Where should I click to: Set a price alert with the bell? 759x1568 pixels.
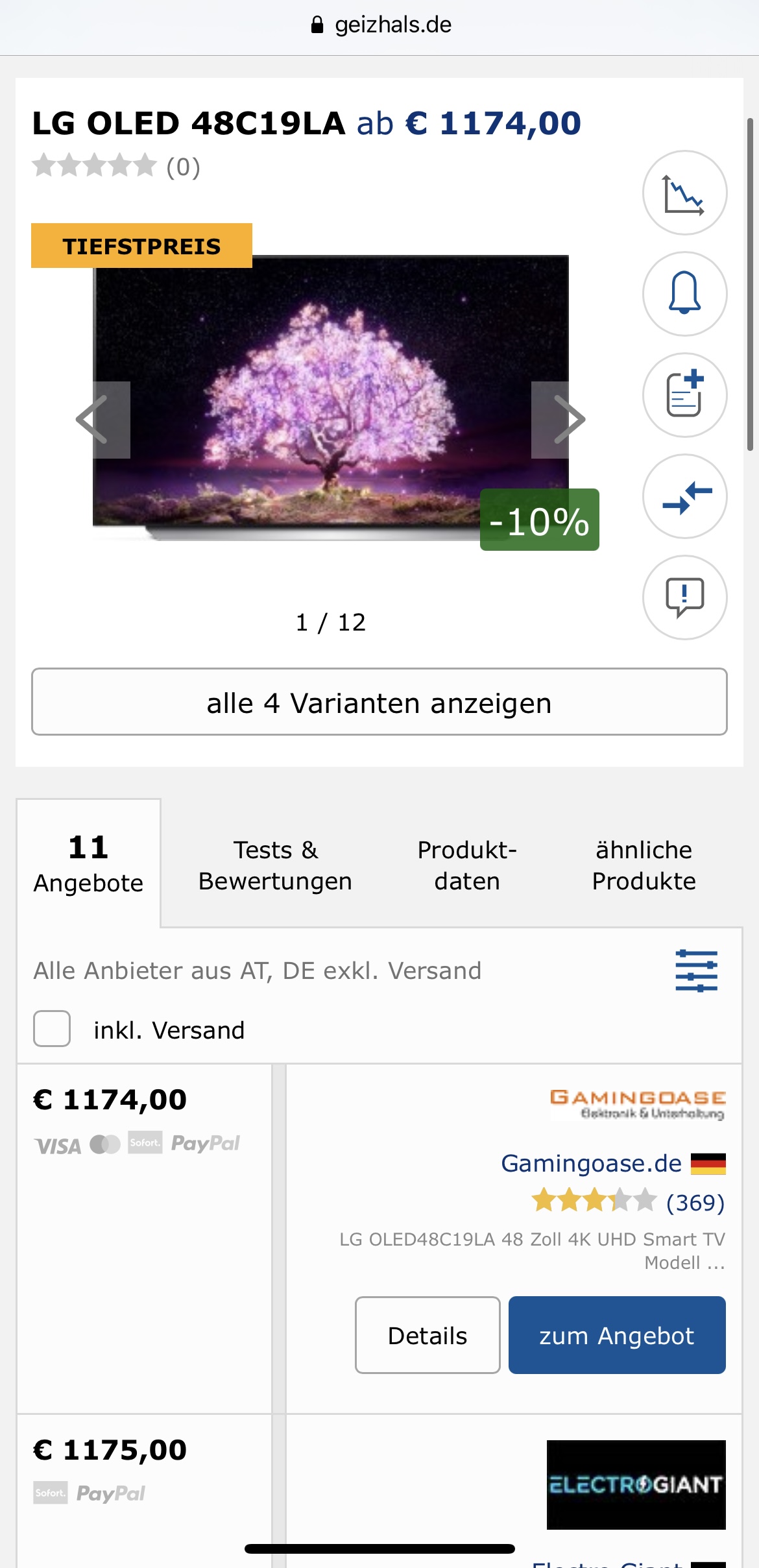pyautogui.click(x=684, y=294)
